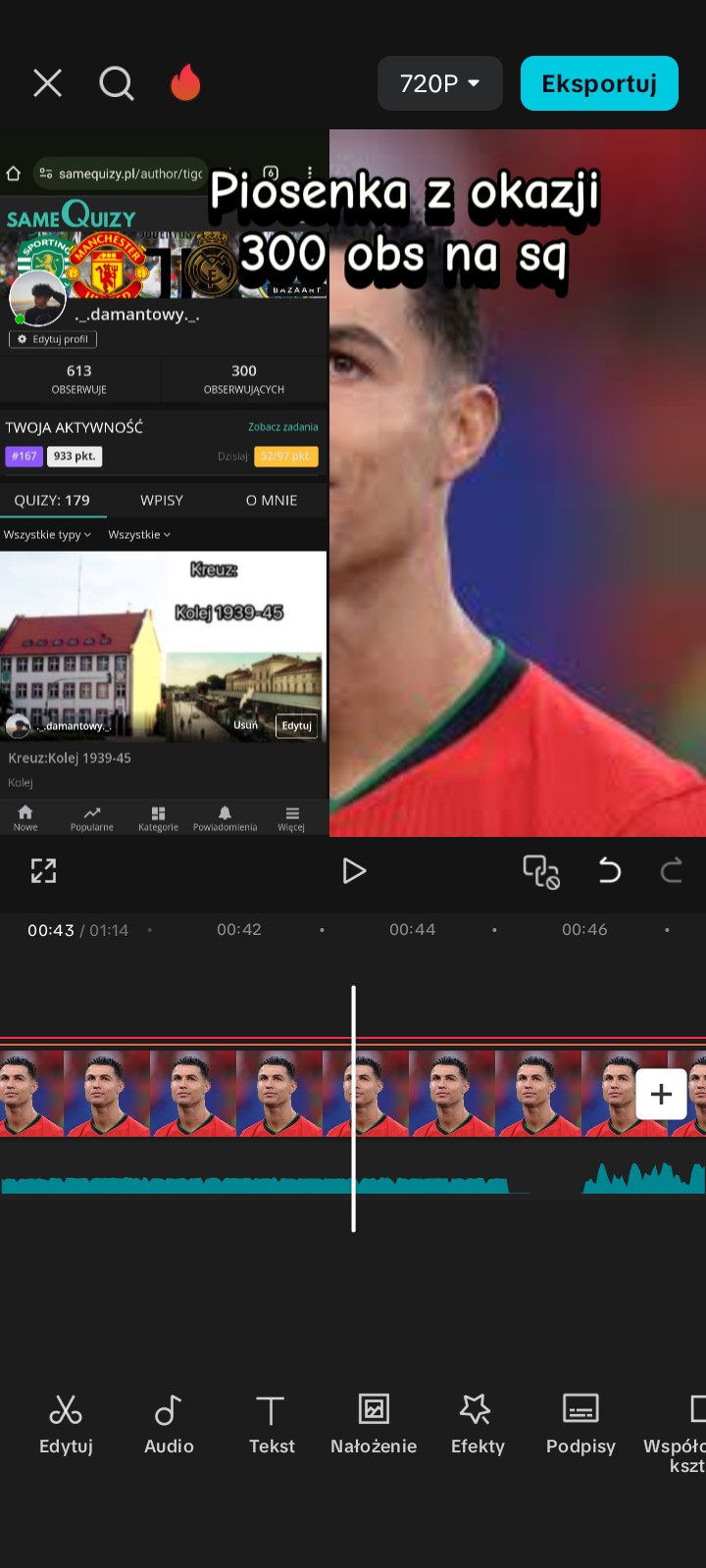Expand preview to full screen
The height and width of the screenshot is (1568, 706).
(x=43, y=870)
